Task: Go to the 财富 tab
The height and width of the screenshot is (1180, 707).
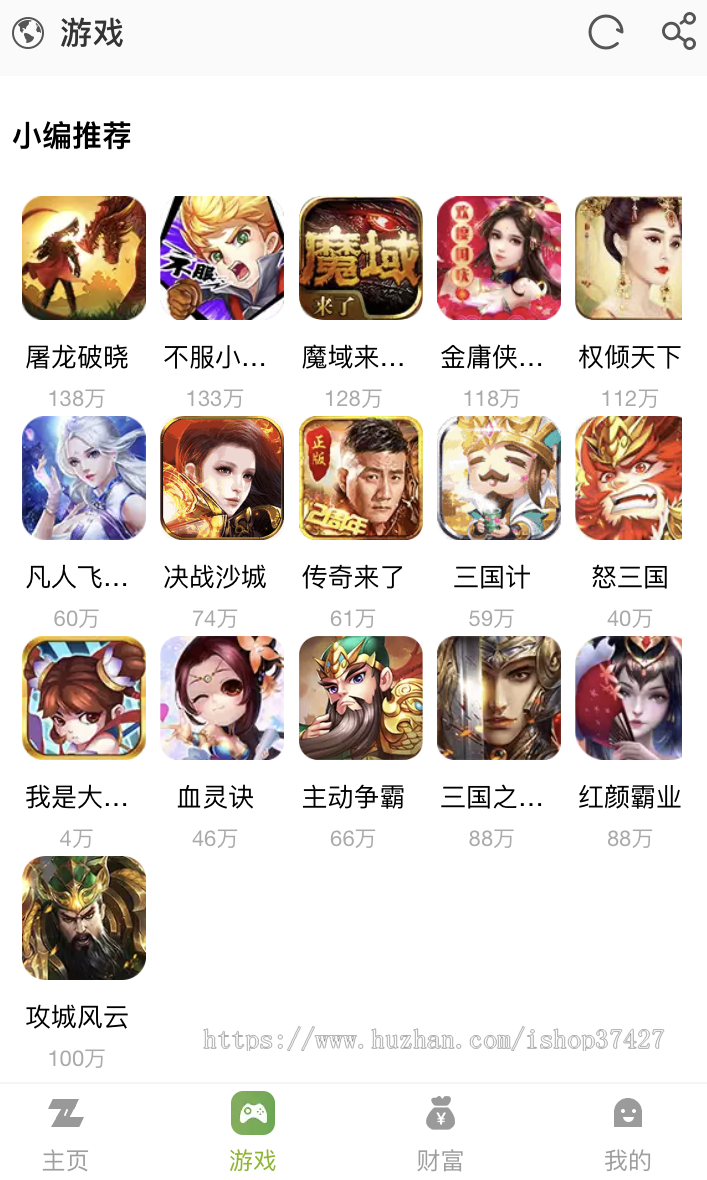Action: [440, 1132]
